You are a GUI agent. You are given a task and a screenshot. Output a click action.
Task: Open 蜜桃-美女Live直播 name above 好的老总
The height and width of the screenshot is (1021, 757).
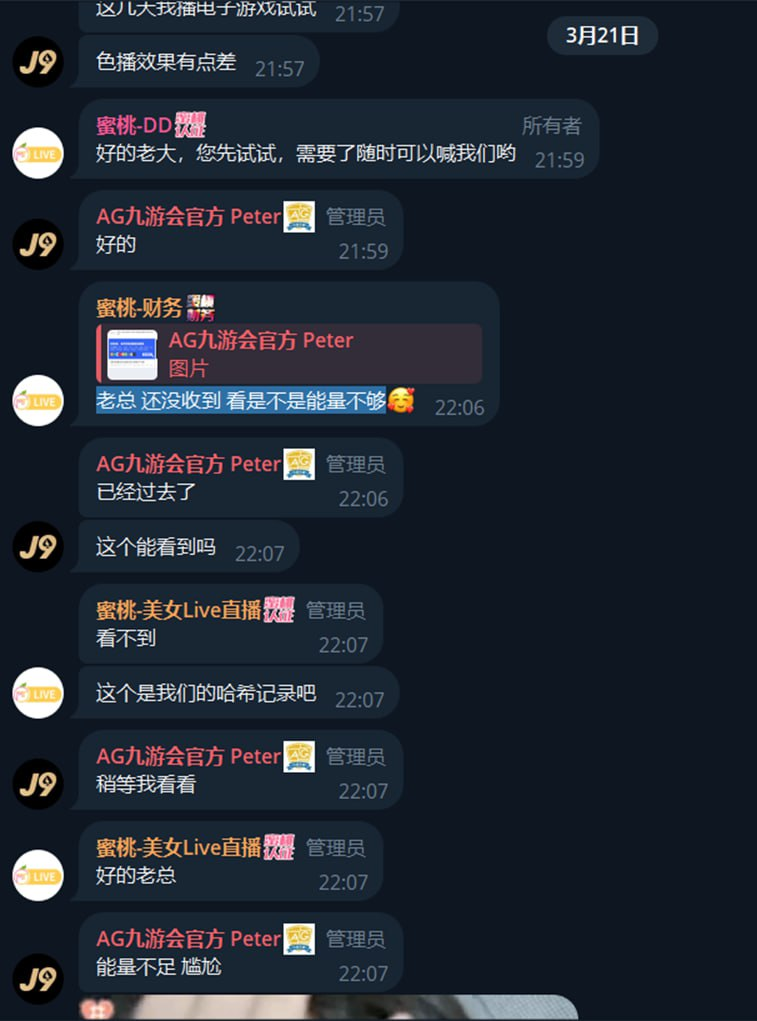coord(178,848)
